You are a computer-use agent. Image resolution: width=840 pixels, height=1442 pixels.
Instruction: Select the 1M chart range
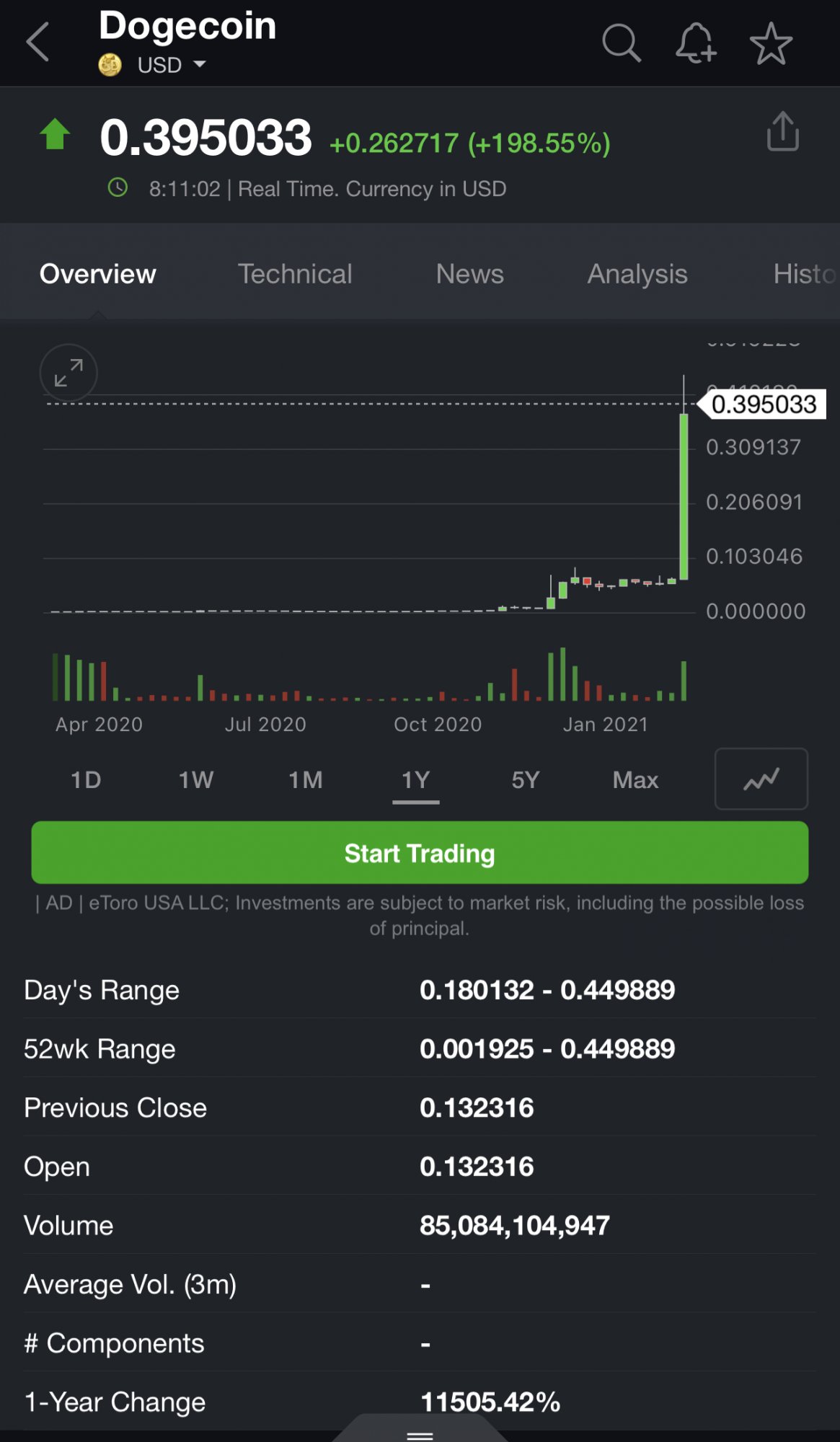tap(306, 780)
